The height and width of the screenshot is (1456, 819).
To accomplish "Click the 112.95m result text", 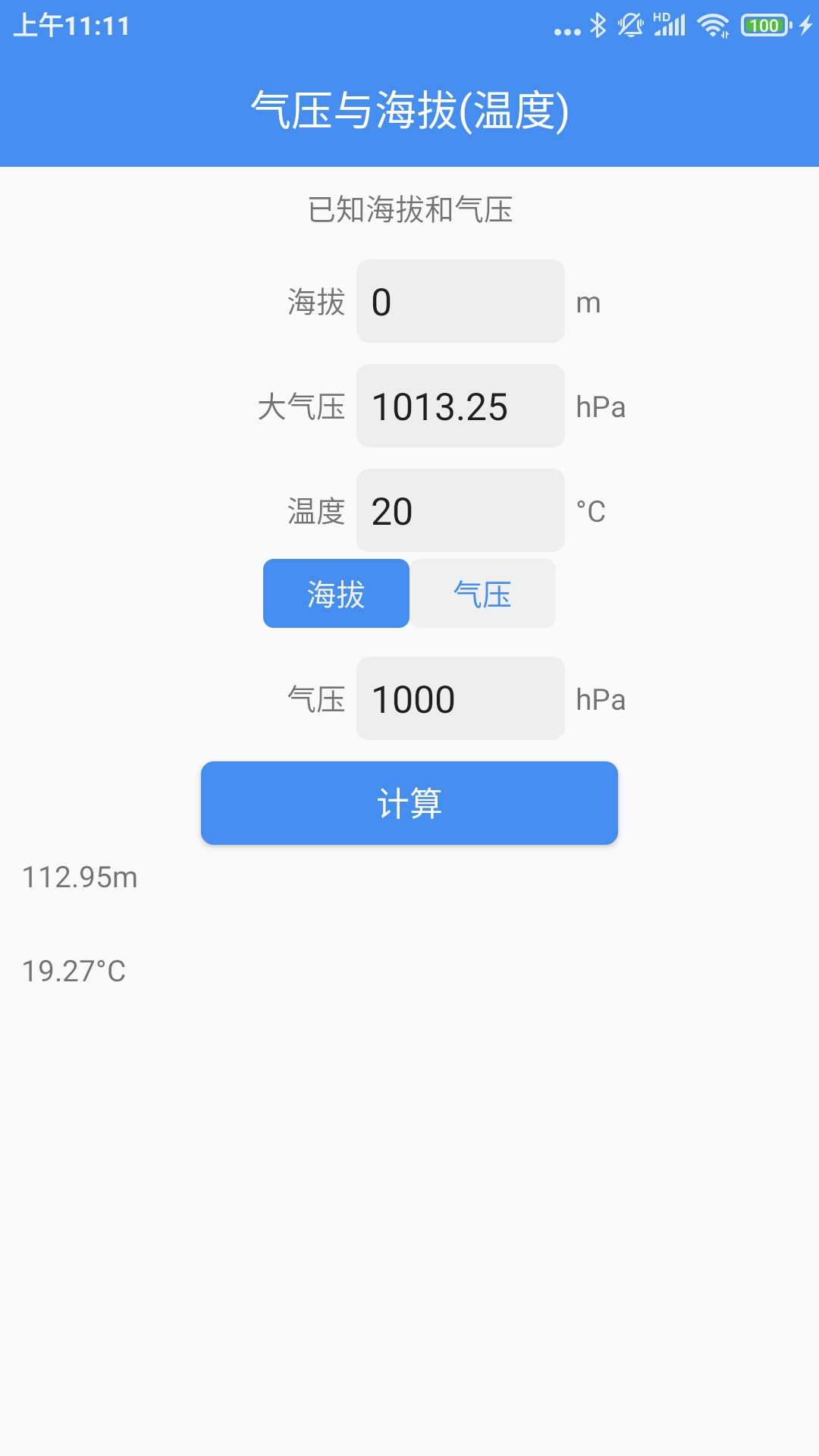I will tap(80, 877).
